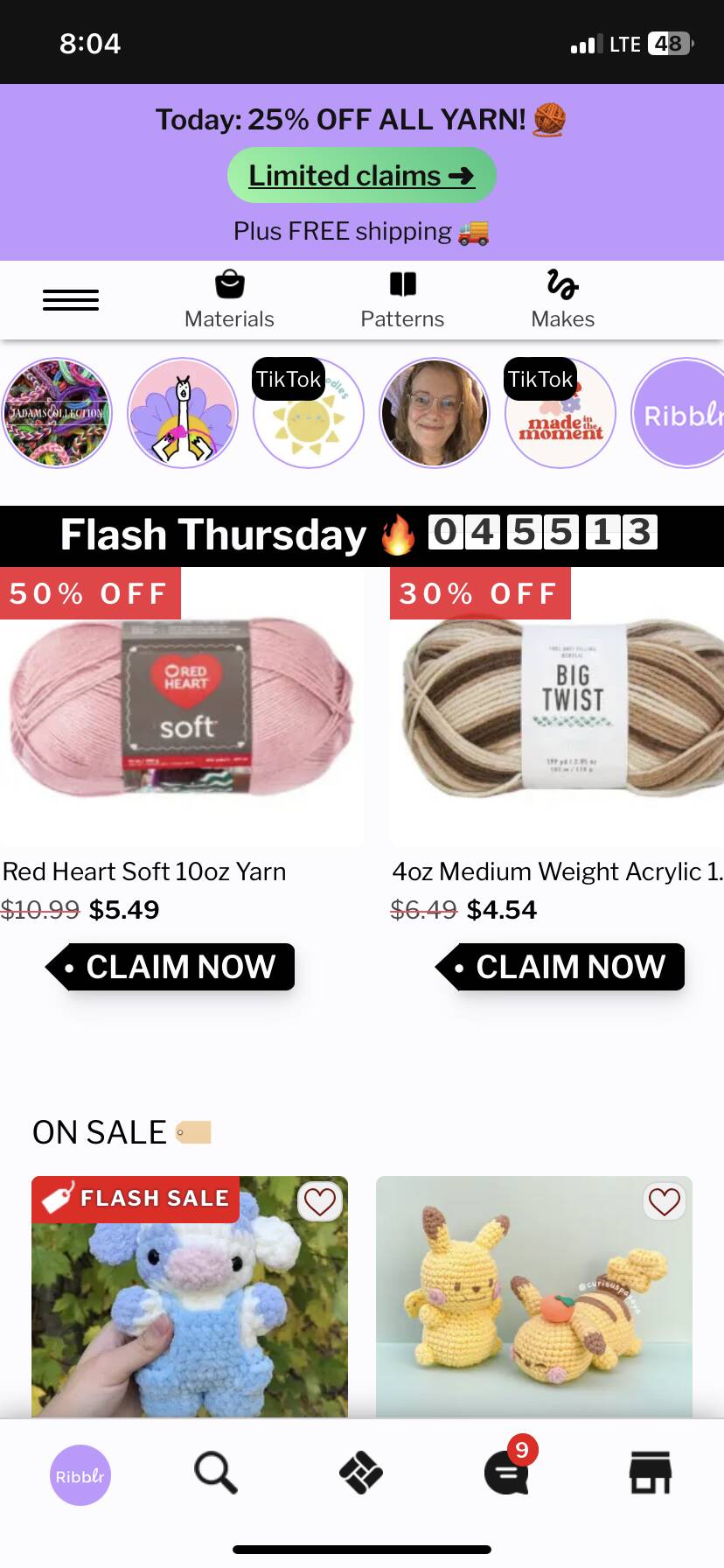The width and height of the screenshot is (724, 1568).
Task: Open the blue cow flash sale pattern
Action: (x=190, y=1297)
